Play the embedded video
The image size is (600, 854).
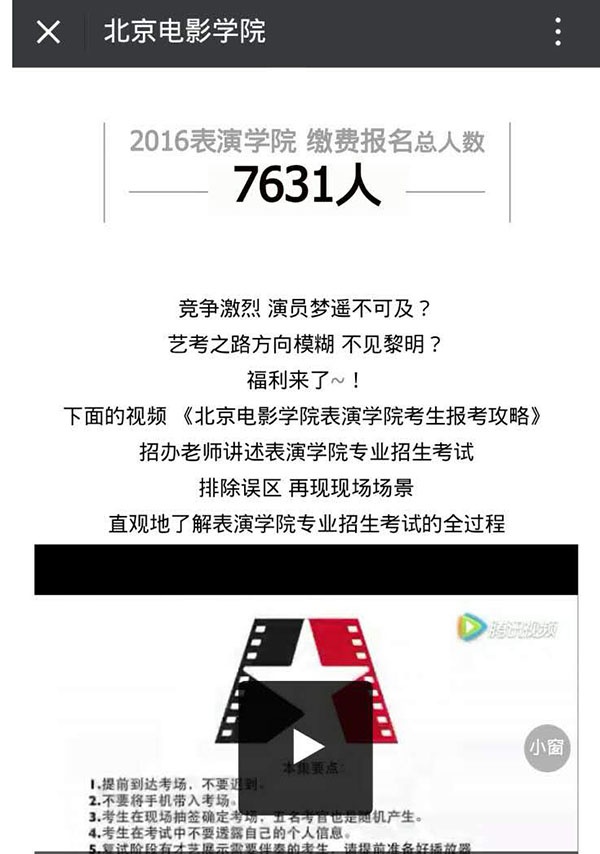(x=306, y=746)
